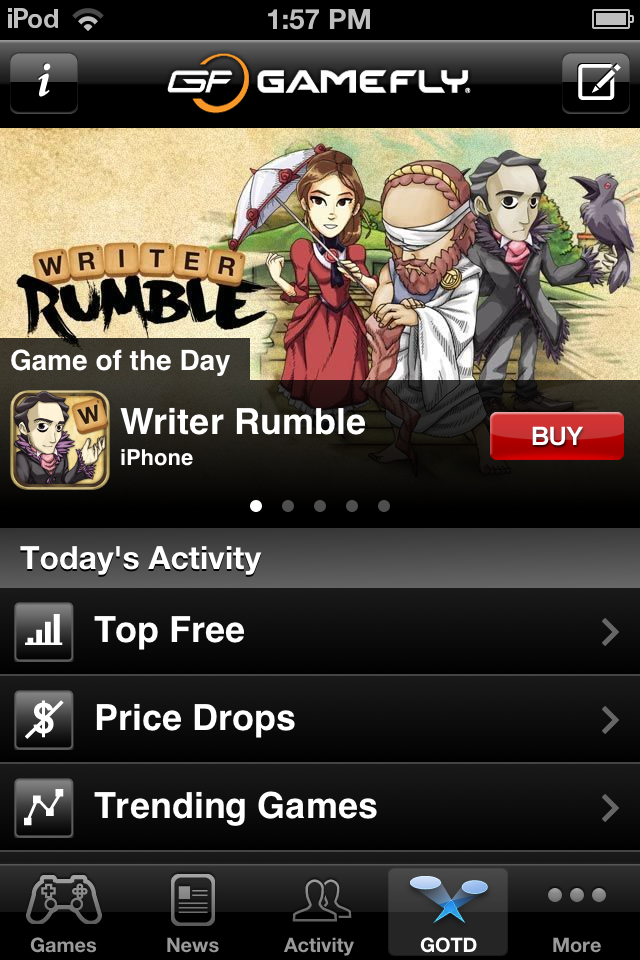The image size is (640, 960).
Task: Go to the News tab
Action: point(192,914)
